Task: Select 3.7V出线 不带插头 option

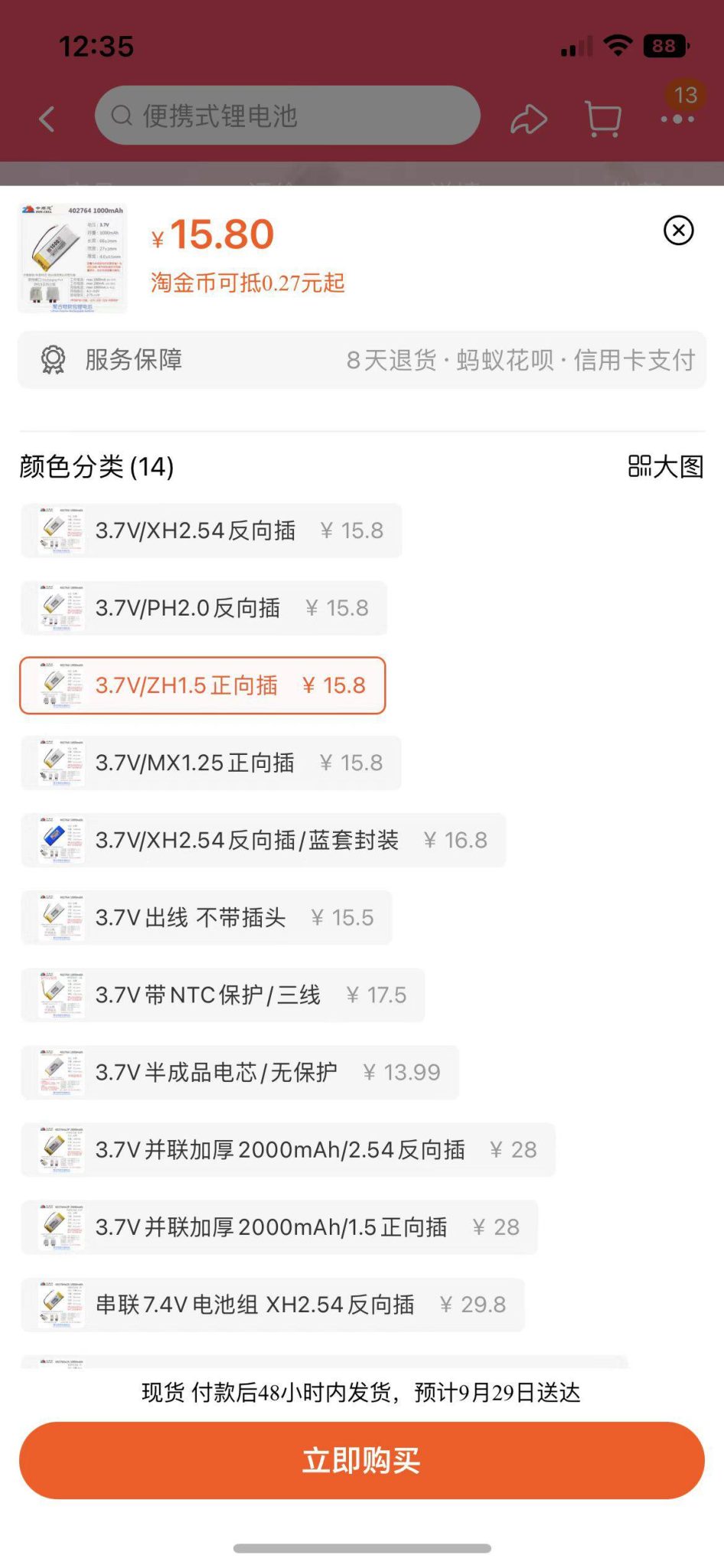Action: tap(207, 917)
